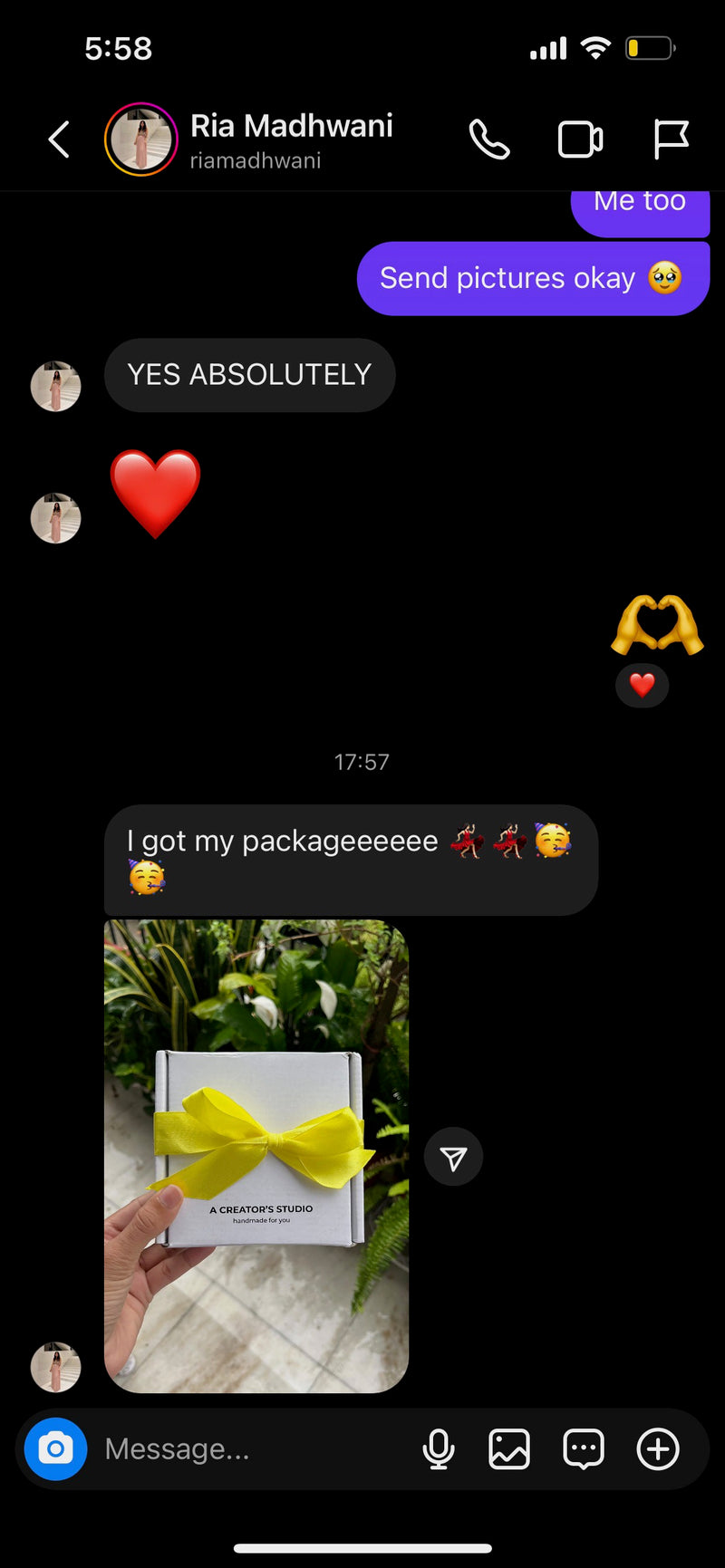This screenshot has width=725, height=1568.
Task: Forward the package photo via share arrow
Action: click(453, 1157)
